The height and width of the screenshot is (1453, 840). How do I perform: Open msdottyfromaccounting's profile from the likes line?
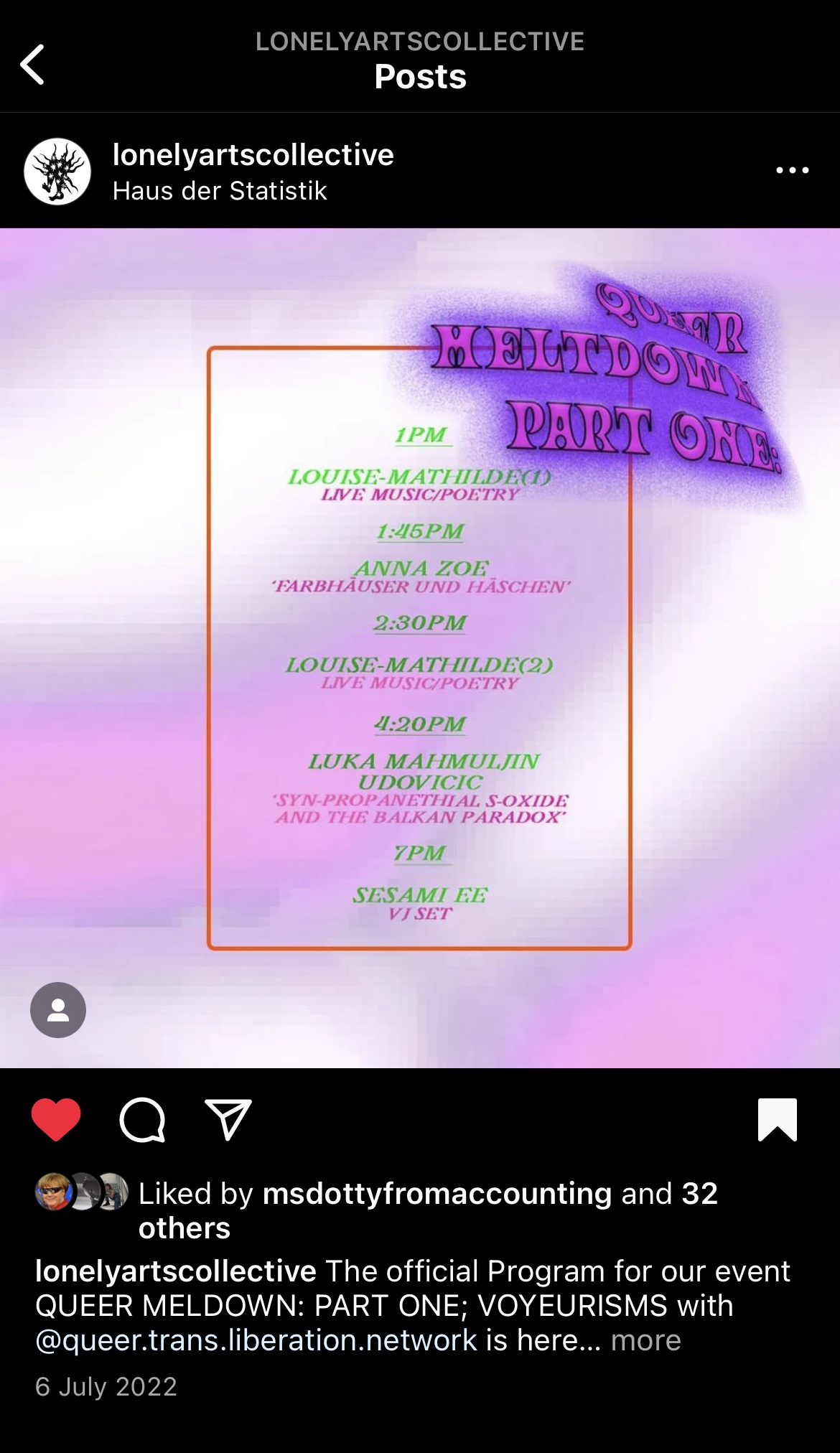point(437,1194)
